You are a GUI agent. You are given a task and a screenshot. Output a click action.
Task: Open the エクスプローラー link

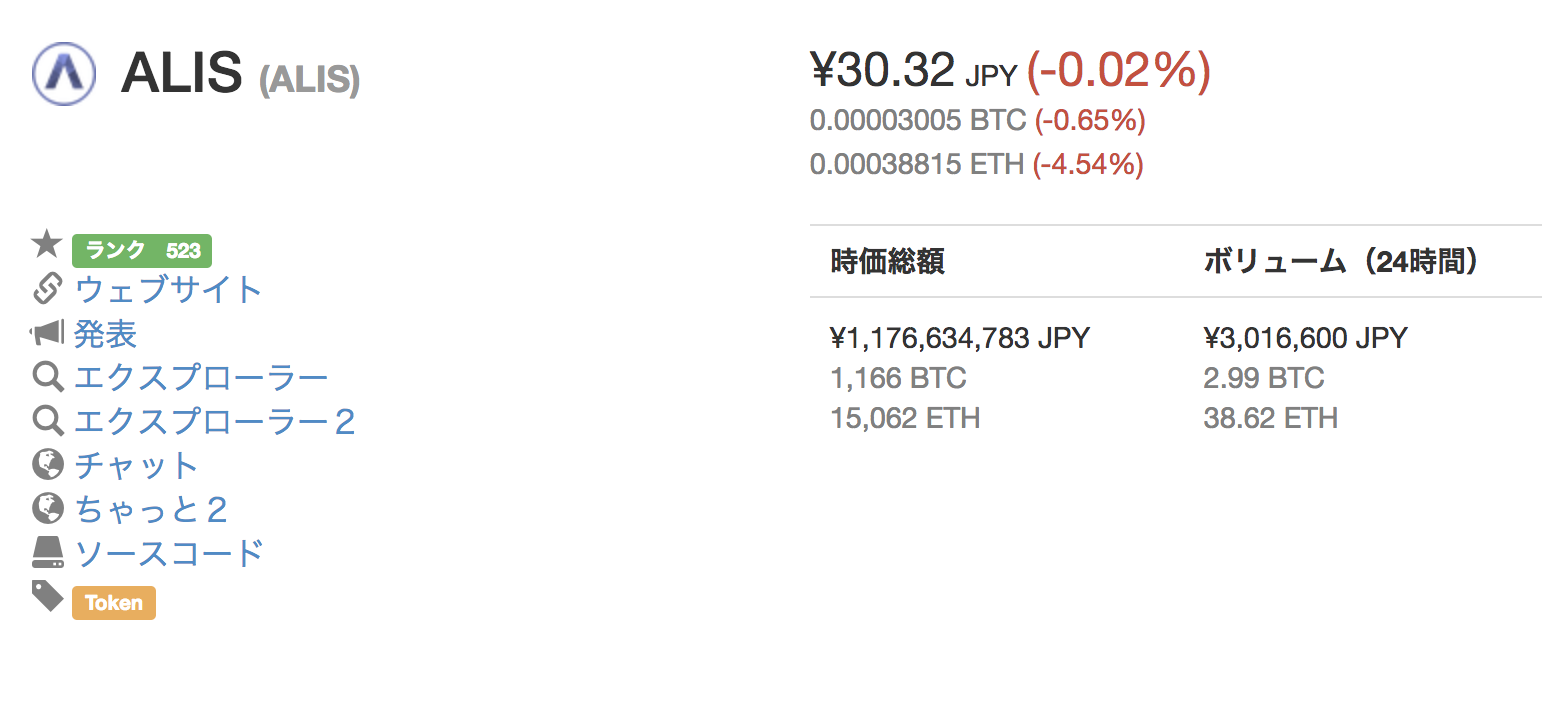(x=201, y=378)
